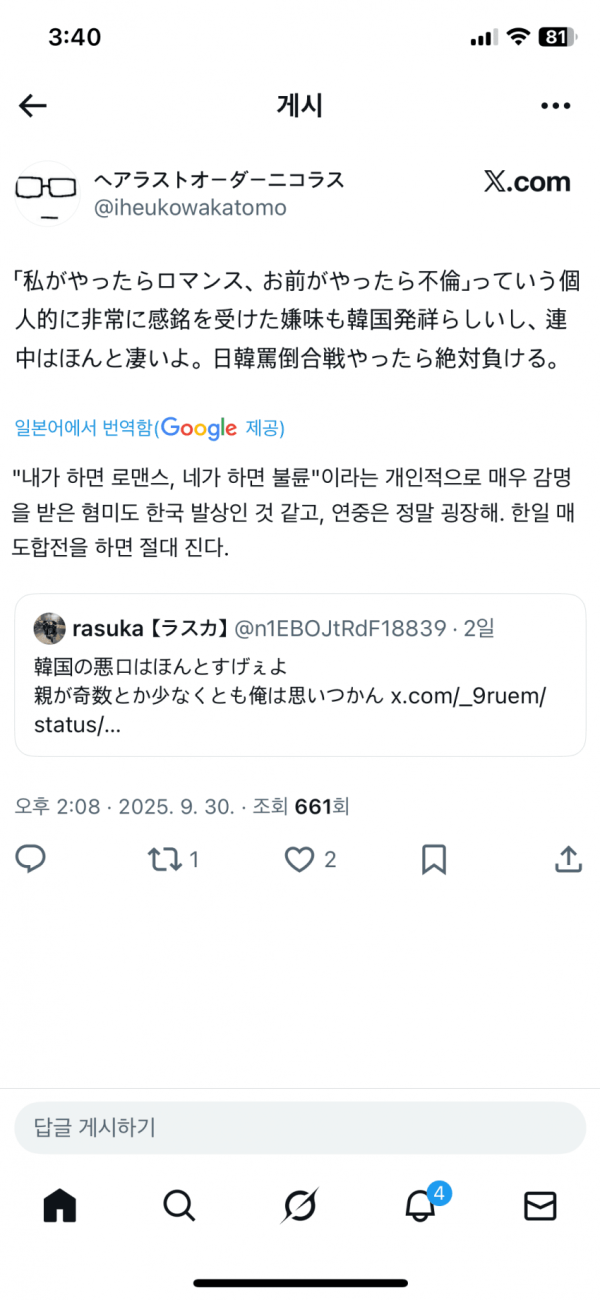Reply with the comment bubble icon
Image resolution: width=600 pixels, height=1300 pixels.
tap(32, 858)
